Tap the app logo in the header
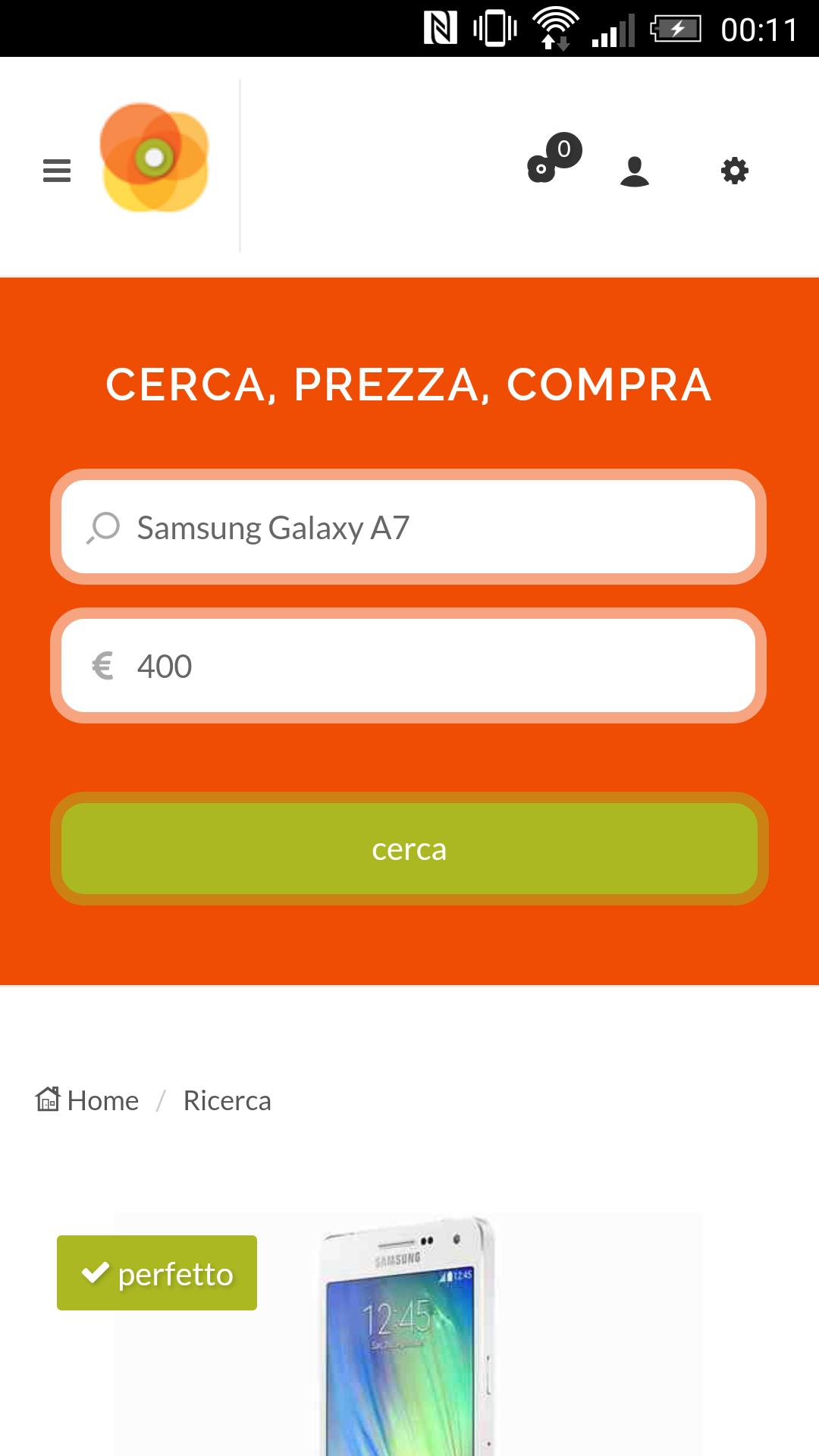 point(155,158)
